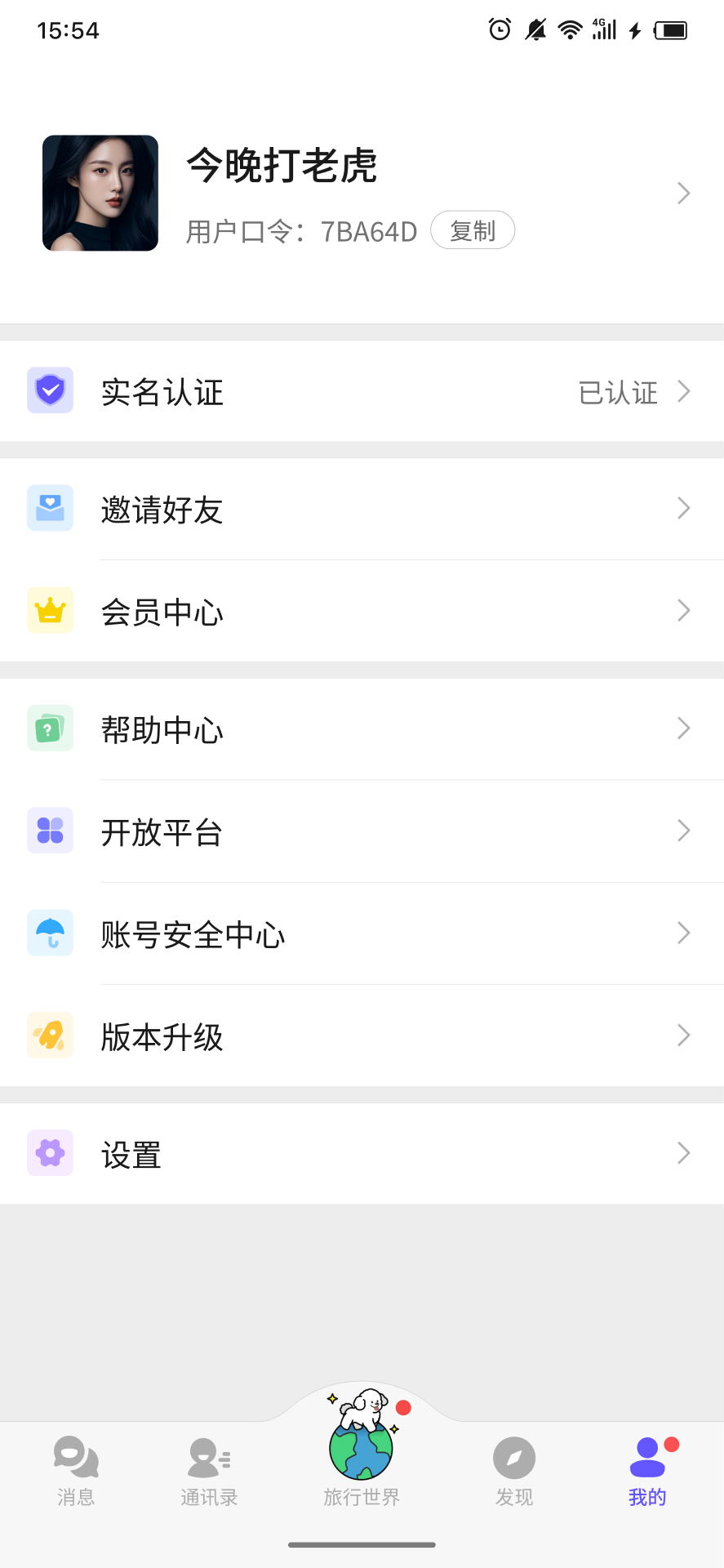Open the 版本升级 rocket icon
Viewport: 724px width, 1568px height.
click(50, 1035)
